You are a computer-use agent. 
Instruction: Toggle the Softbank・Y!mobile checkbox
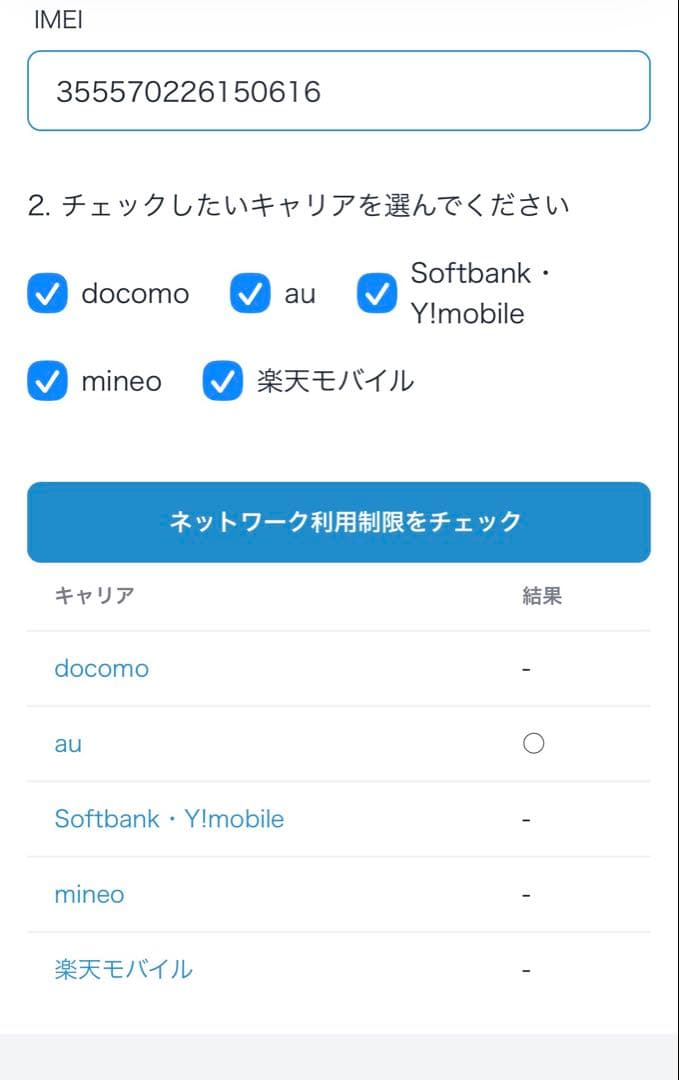click(377, 294)
